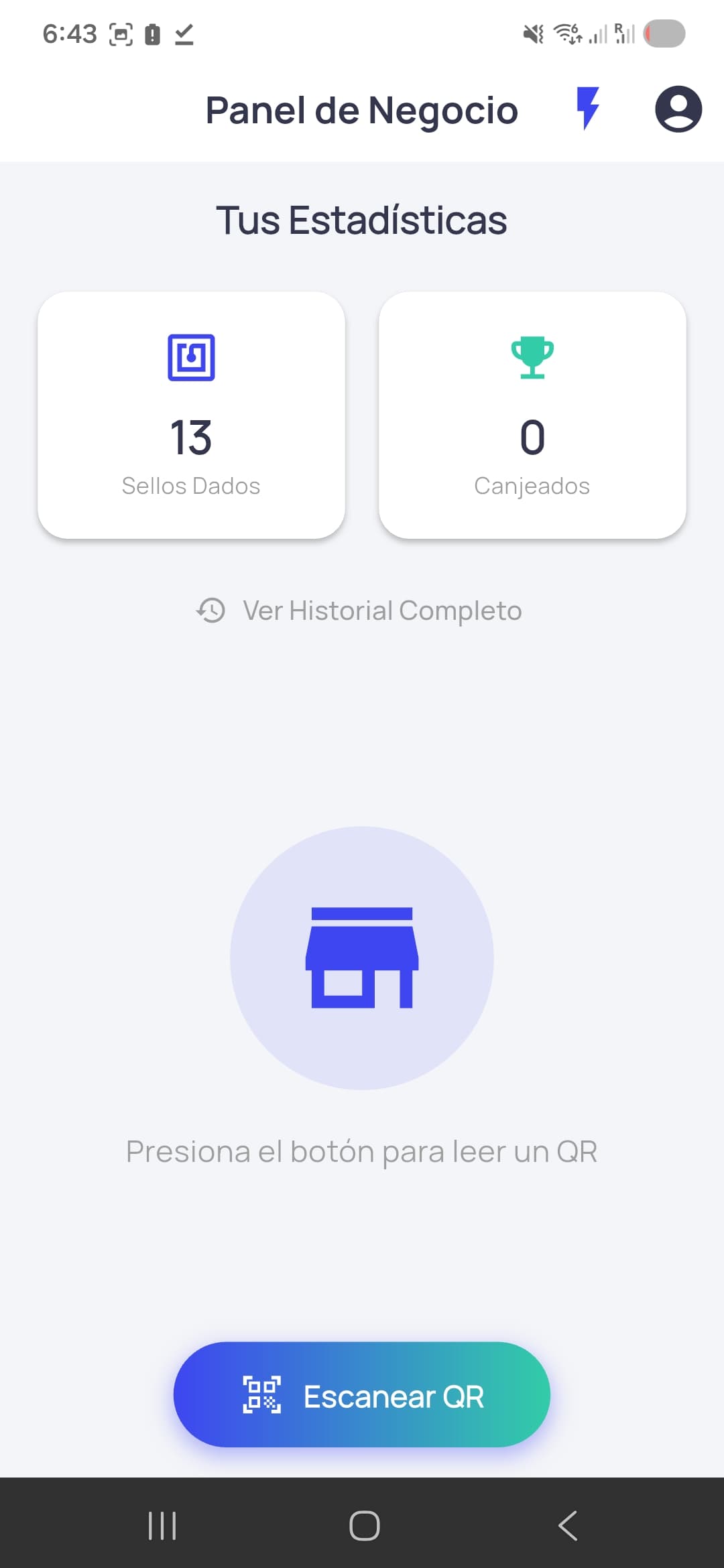Open Ver Historial Completo
Viewport: 724px width, 1568px height.
click(x=382, y=610)
